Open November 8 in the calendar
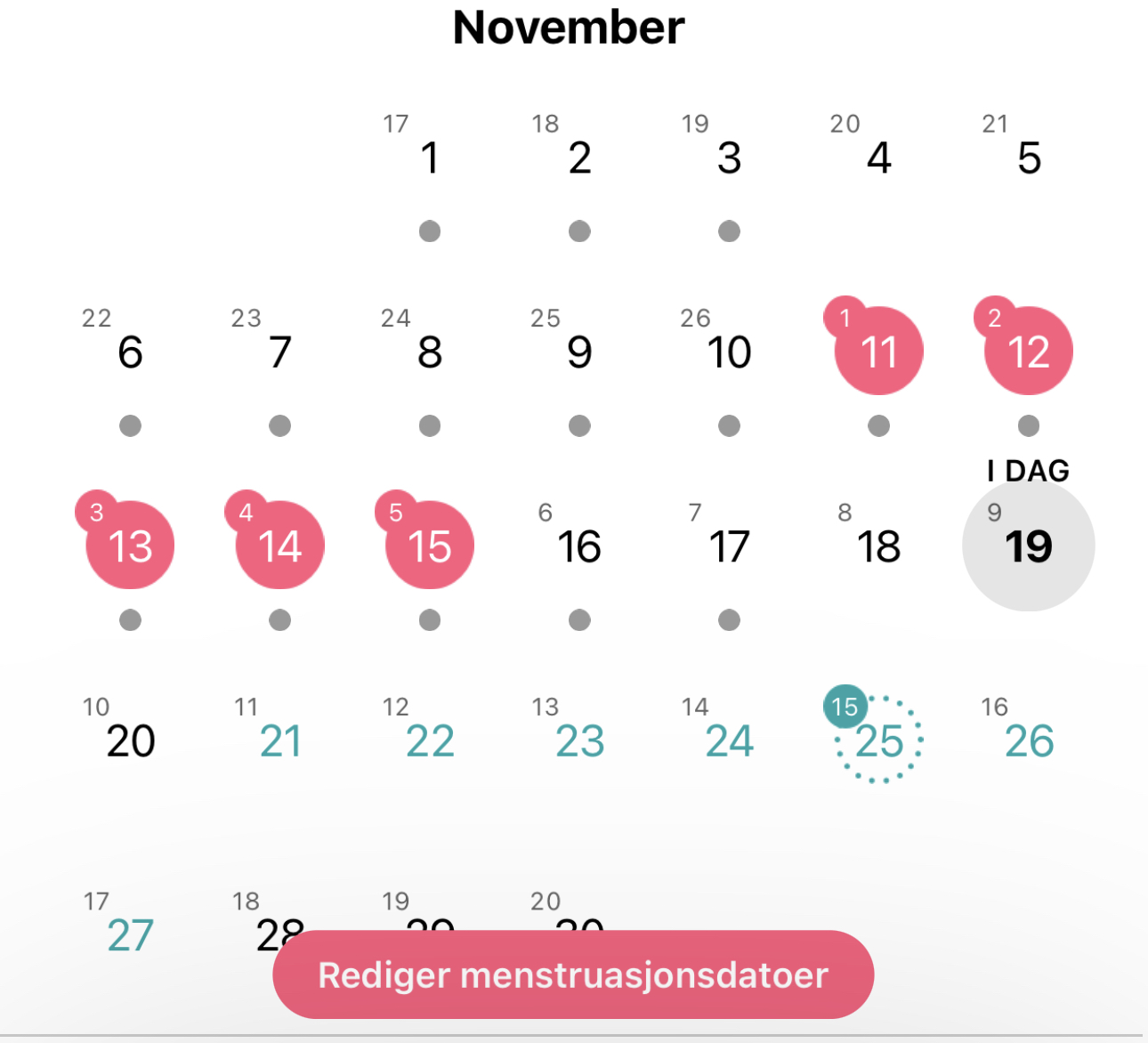Image resolution: width=1148 pixels, height=1043 pixels. point(430,352)
